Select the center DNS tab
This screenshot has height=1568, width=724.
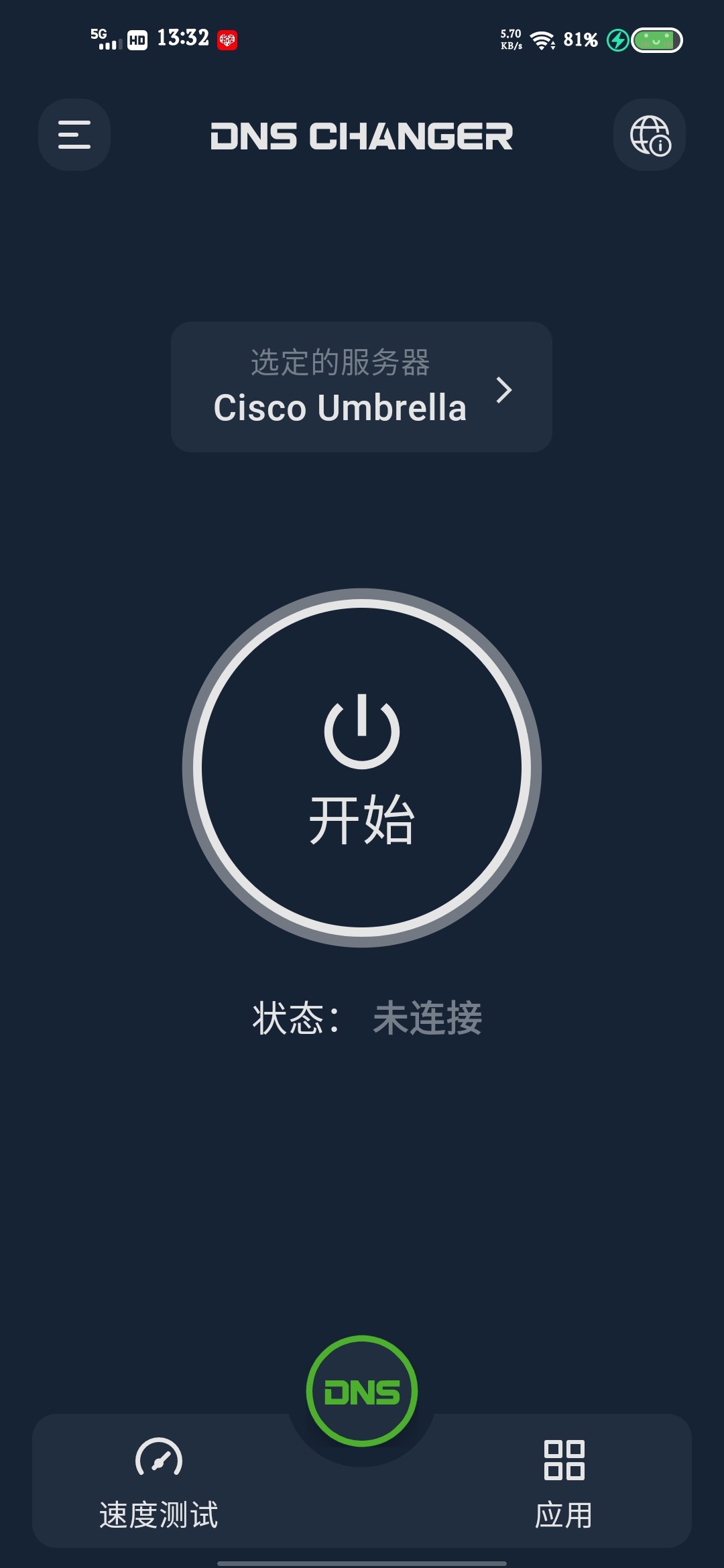(x=362, y=1391)
